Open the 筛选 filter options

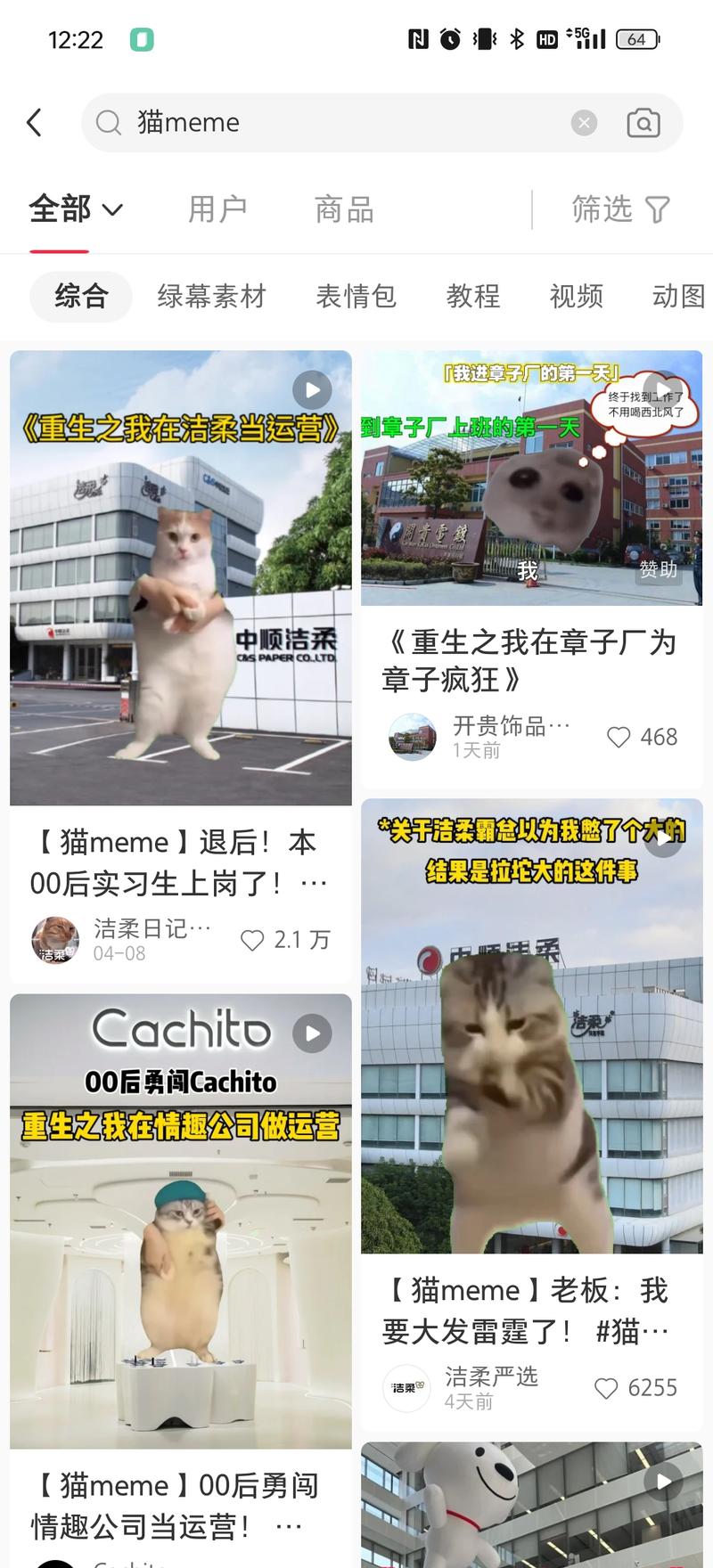click(x=620, y=209)
